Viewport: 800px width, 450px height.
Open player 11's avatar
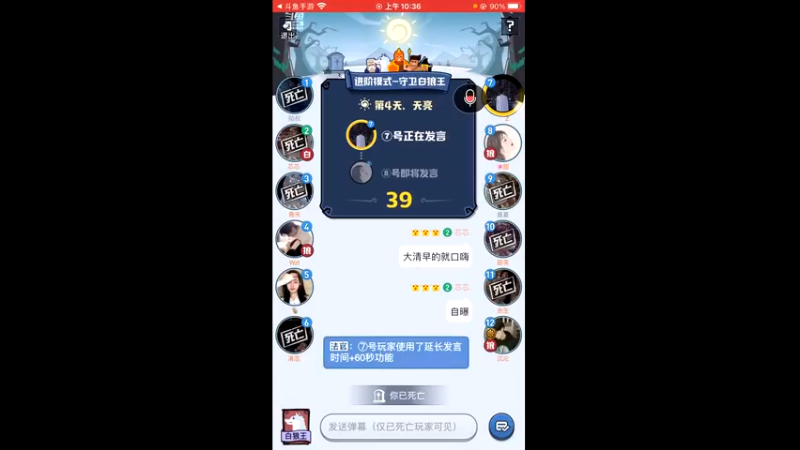click(x=503, y=287)
